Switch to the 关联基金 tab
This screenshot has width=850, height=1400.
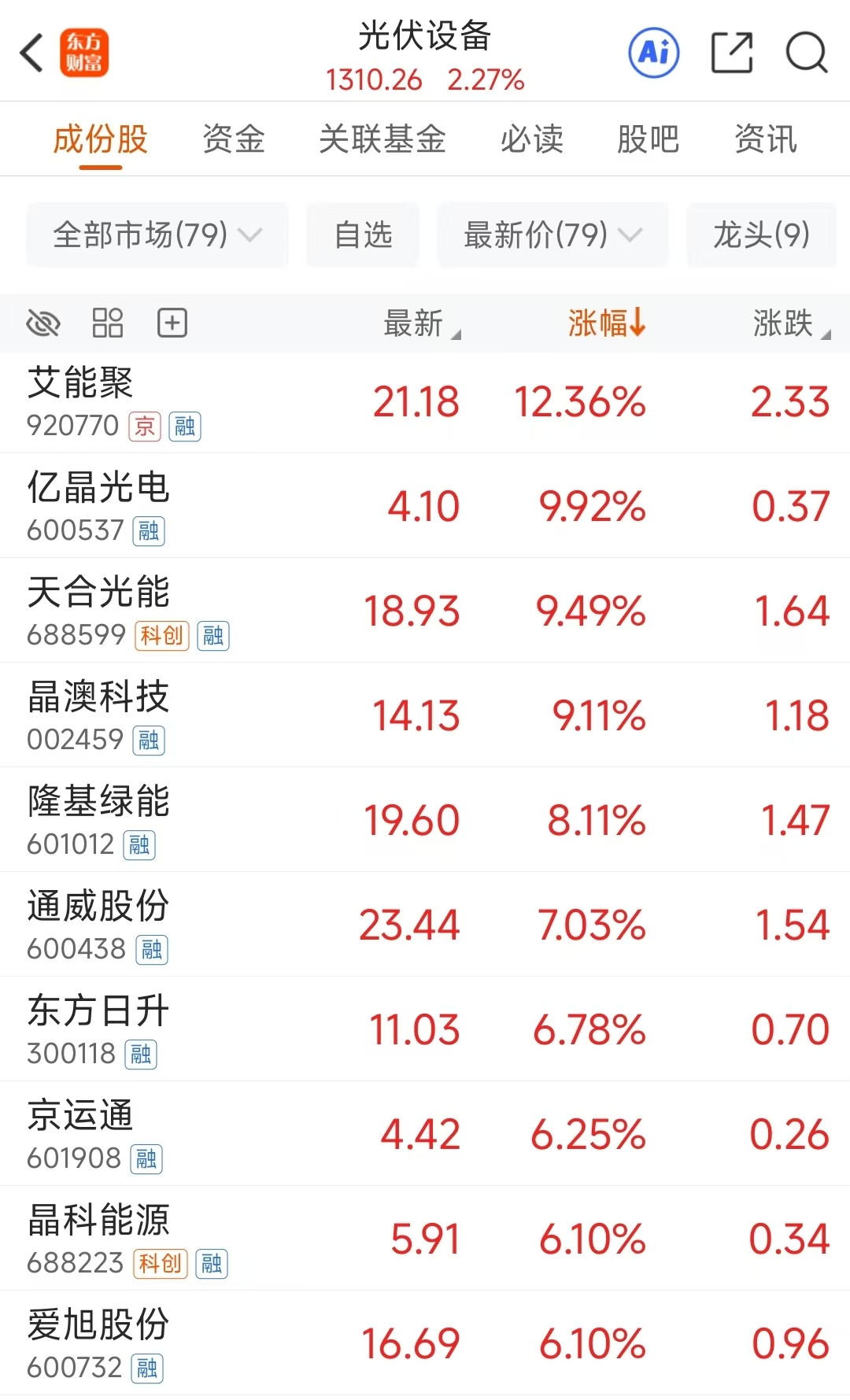382,140
